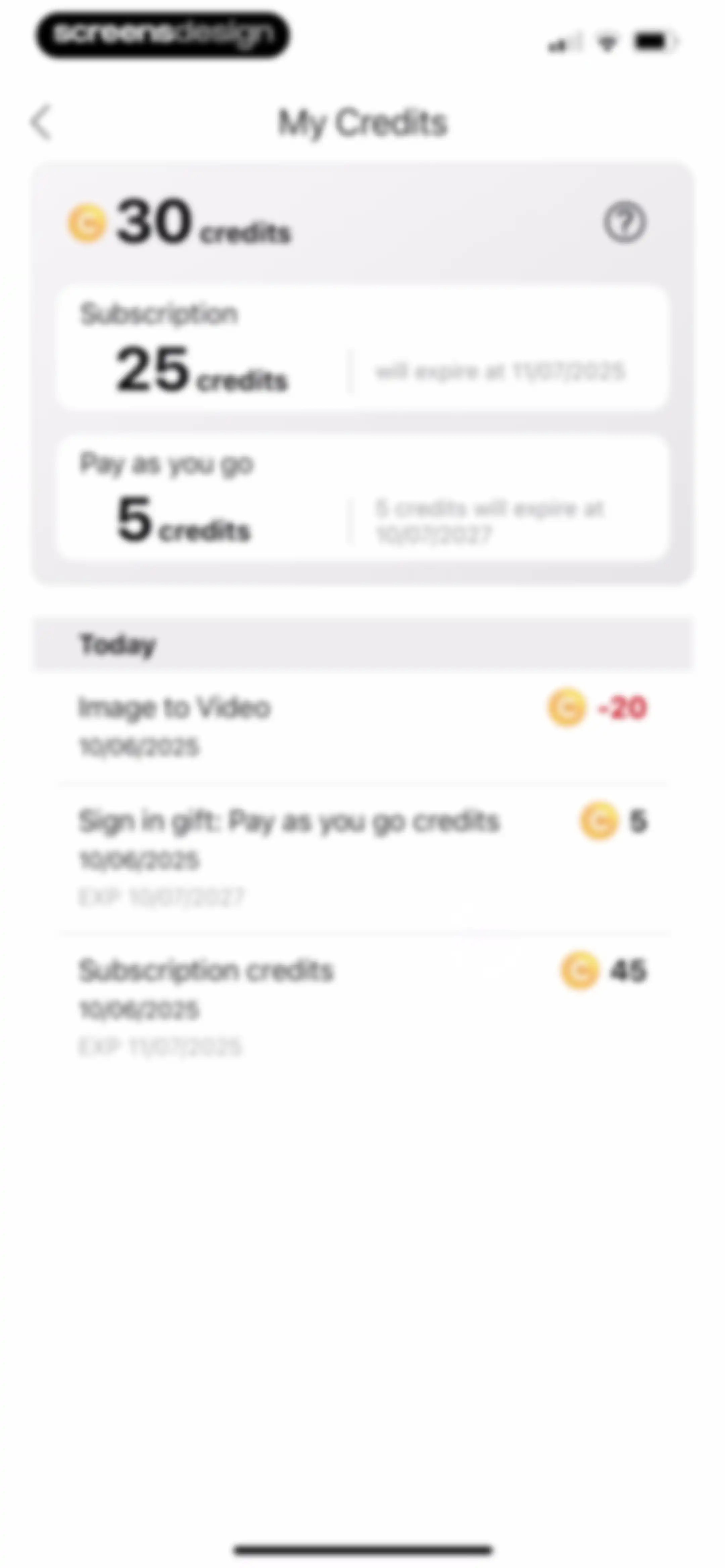Image resolution: width=725 pixels, height=1568 pixels.
Task: Go back from My Credits
Action: 41,122
